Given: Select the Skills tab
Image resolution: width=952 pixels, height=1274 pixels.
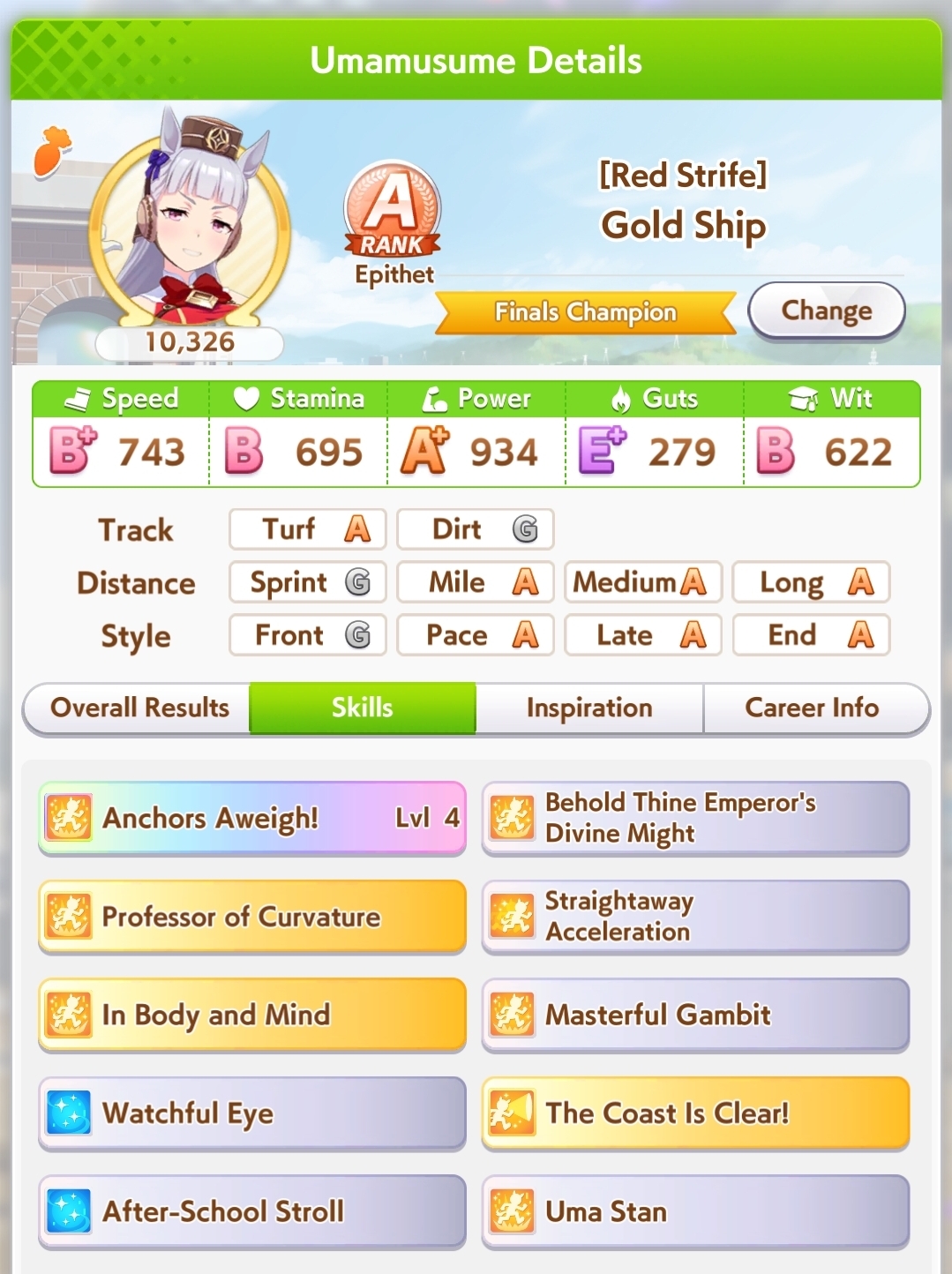Looking at the screenshot, I should pyautogui.click(x=363, y=708).
